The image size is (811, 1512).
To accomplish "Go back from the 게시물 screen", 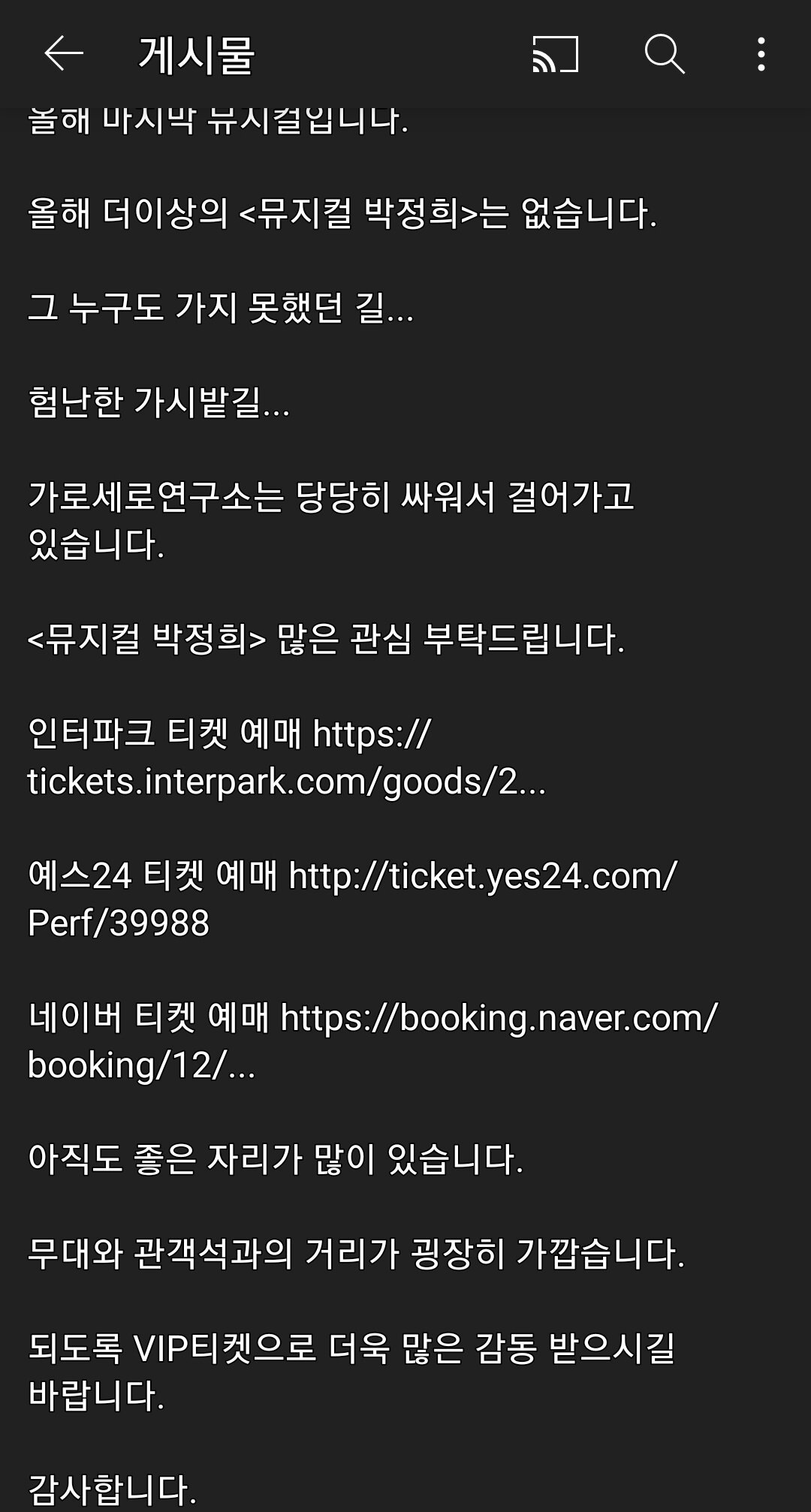I will 63,54.
